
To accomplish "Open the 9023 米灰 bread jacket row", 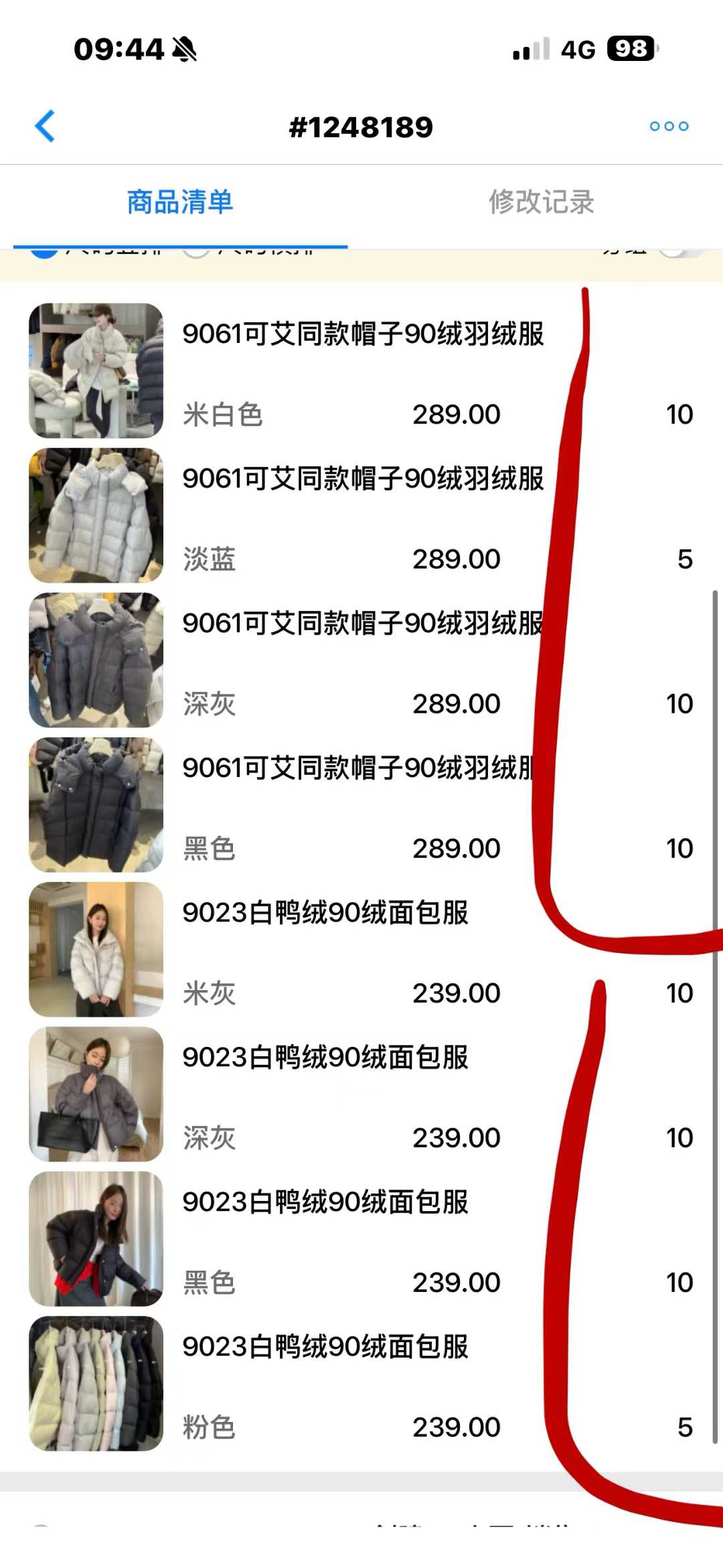I will tap(361, 950).
